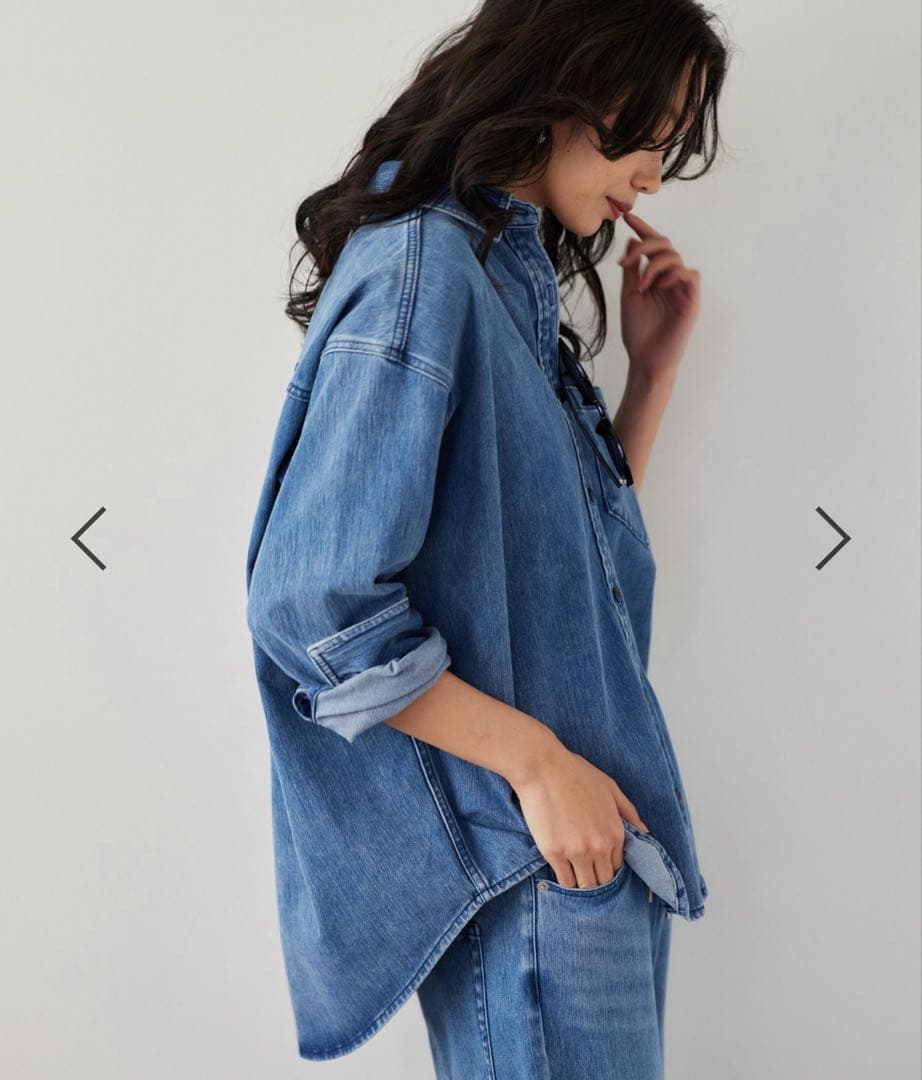Image resolution: width=922 pixels, height=1080 pixels.
Task: Open the denim shirt photo full view
Action: [x=470, y=600]
